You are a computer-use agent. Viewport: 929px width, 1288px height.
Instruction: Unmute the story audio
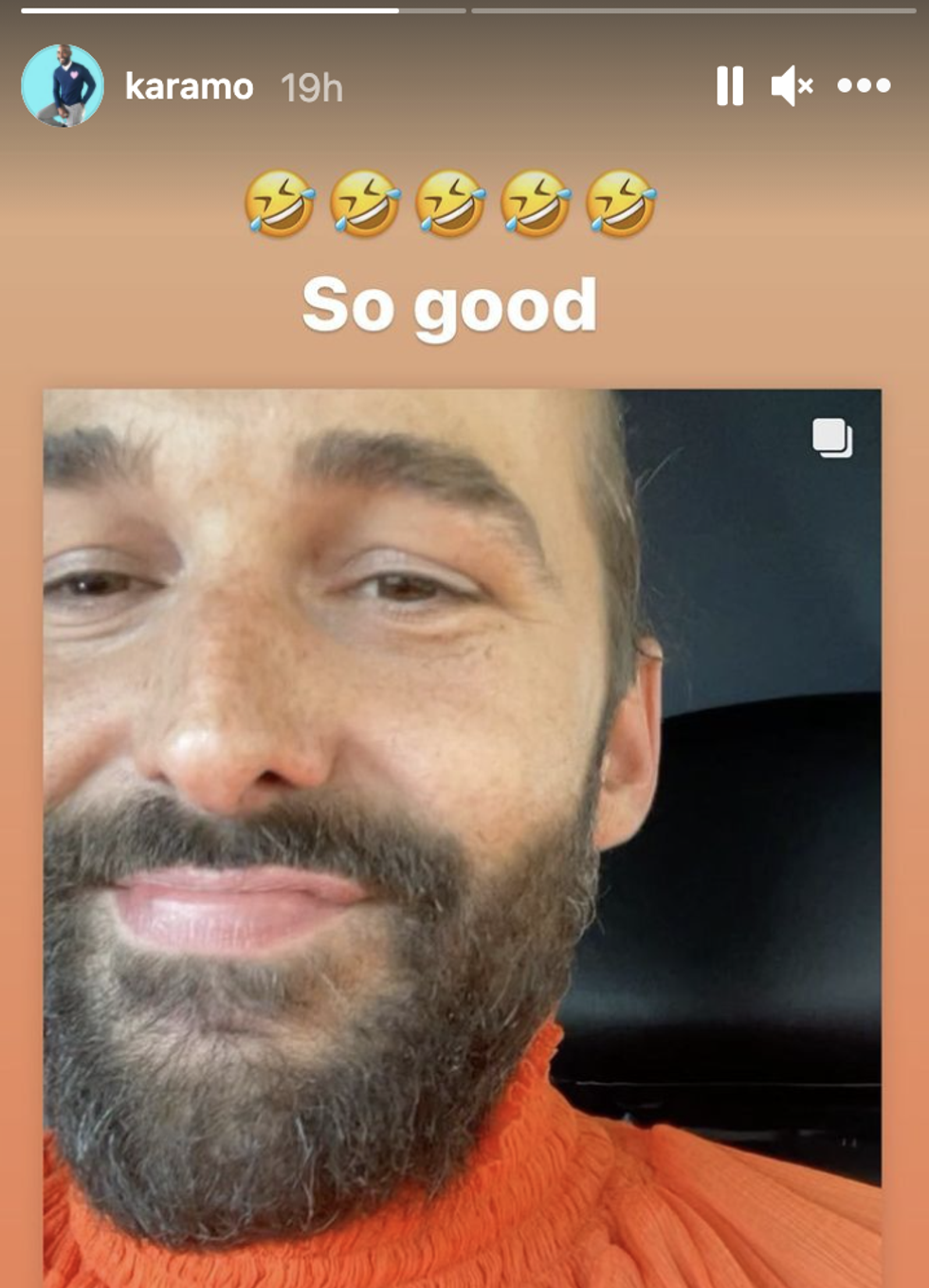pyautogui.click(x=792, y=86)
